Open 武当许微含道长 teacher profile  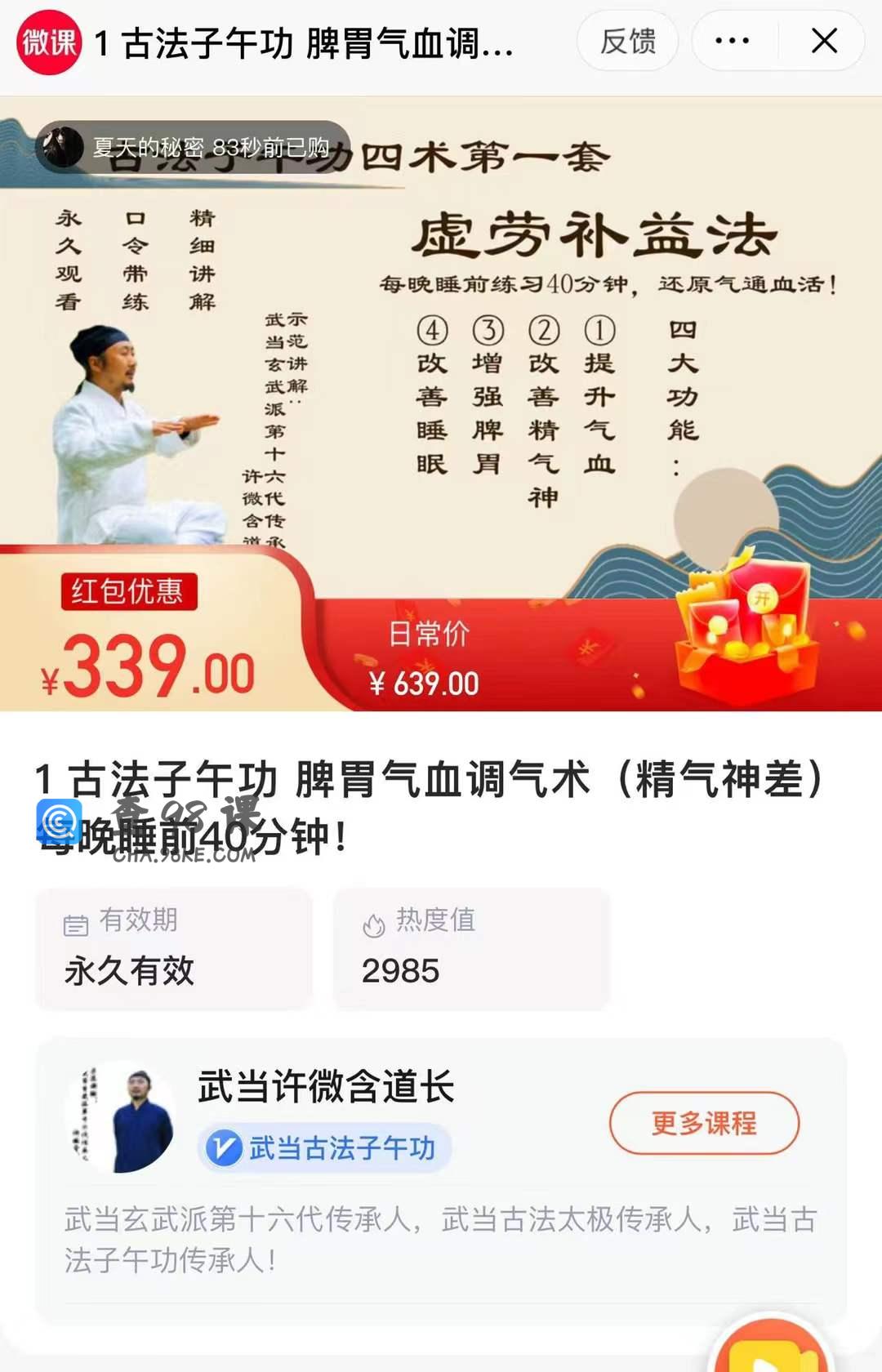coord(325,1087)
